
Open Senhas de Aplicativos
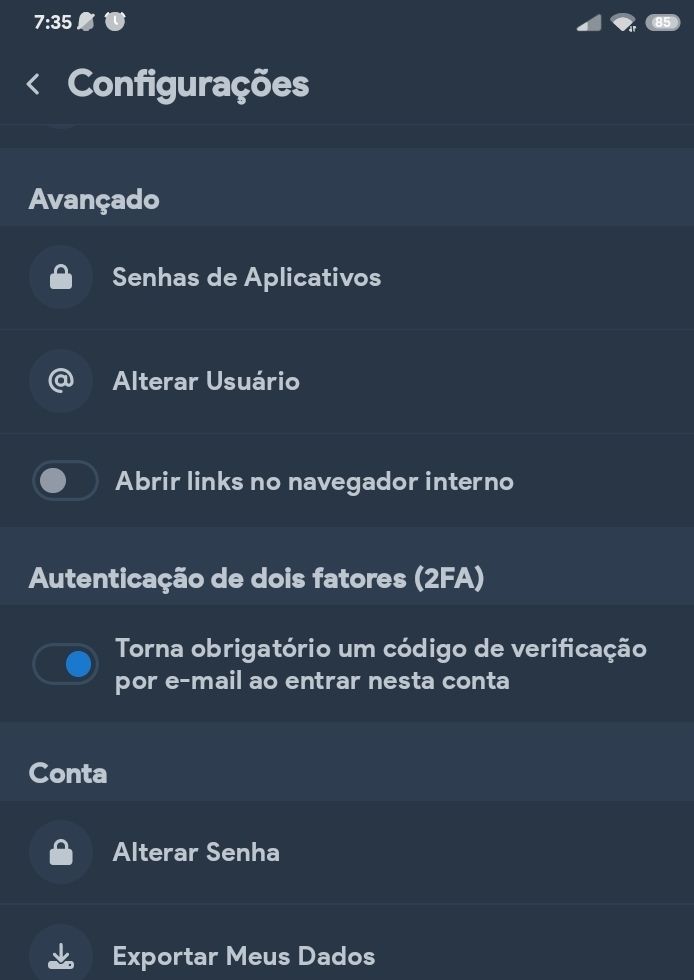pos(246,277)
